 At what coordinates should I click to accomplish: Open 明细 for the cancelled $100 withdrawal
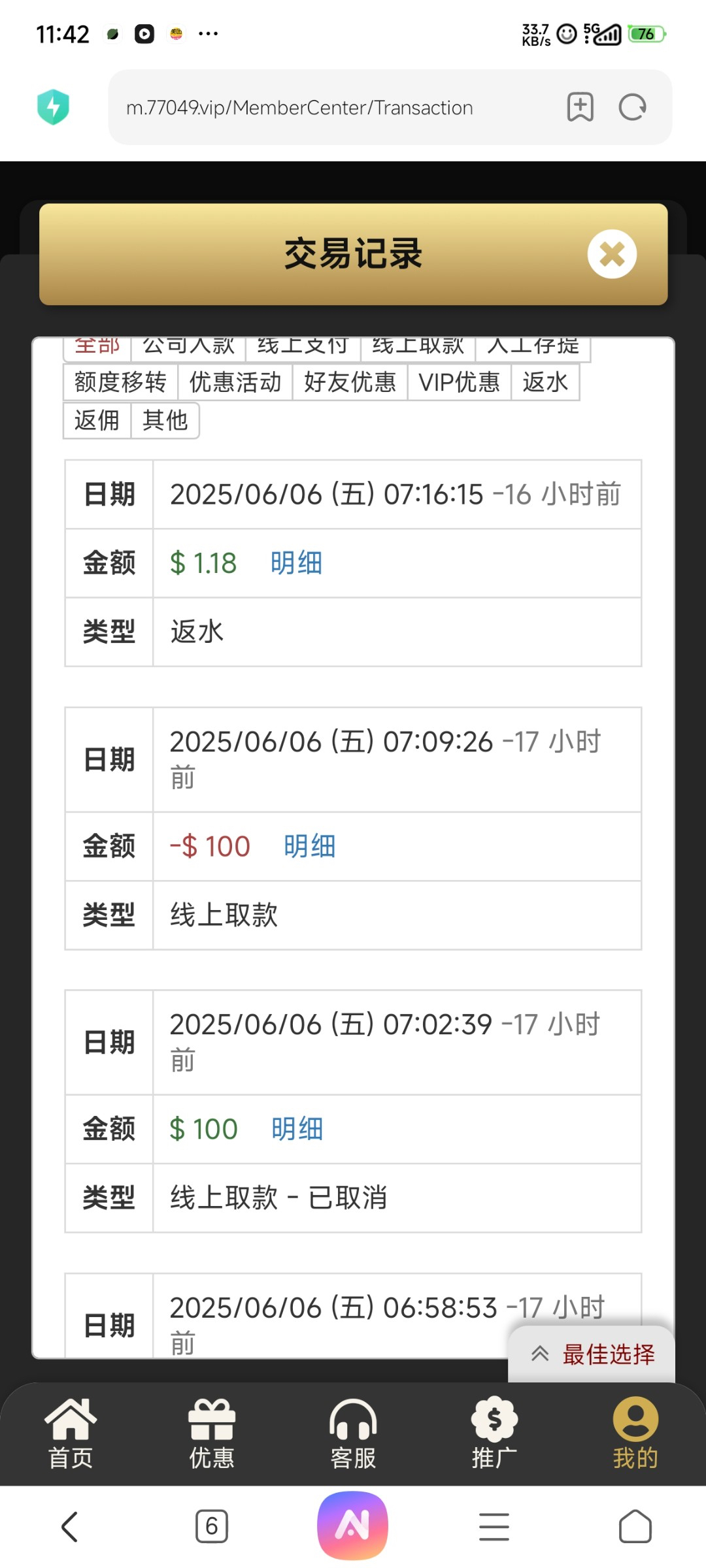pyautogui.click(x=297, y=1129)
